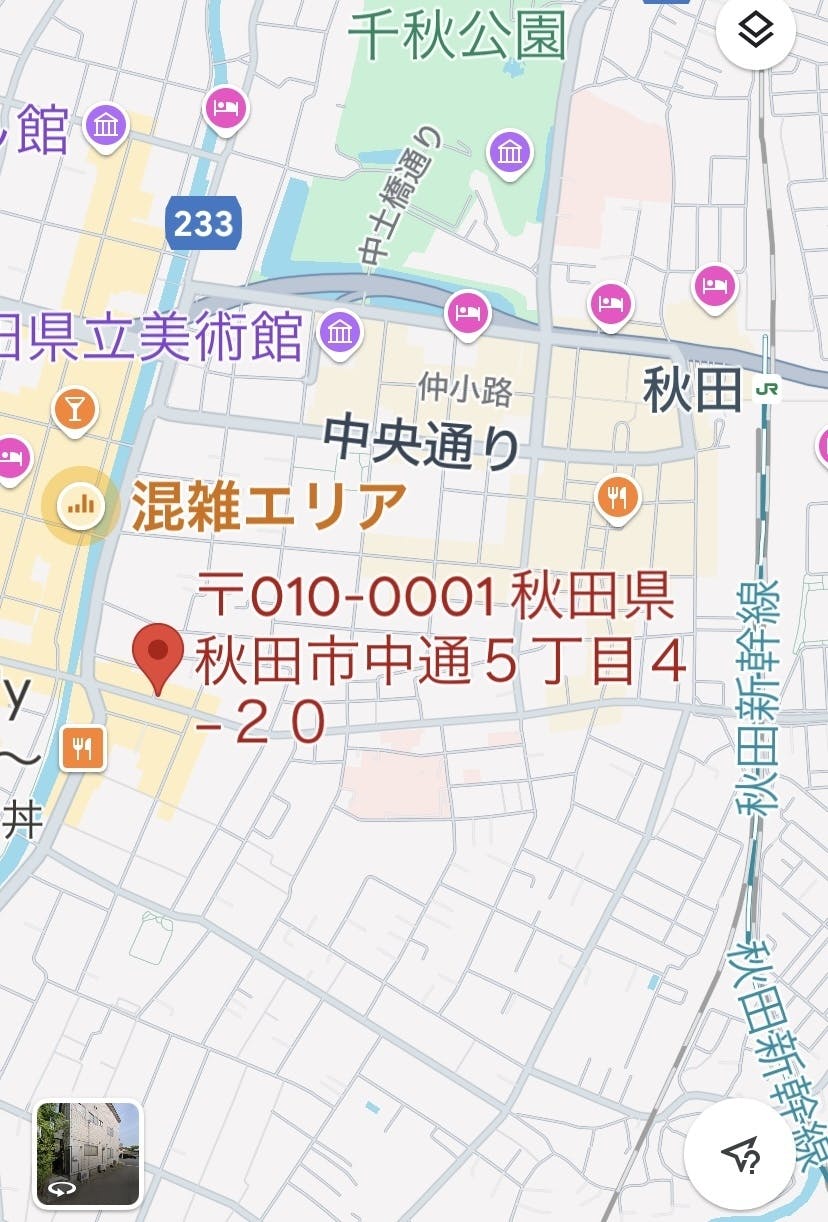This screenshot has height=1222, width=828.
Task: Open the 混雑エリア busy area marker
Action: 78,505
